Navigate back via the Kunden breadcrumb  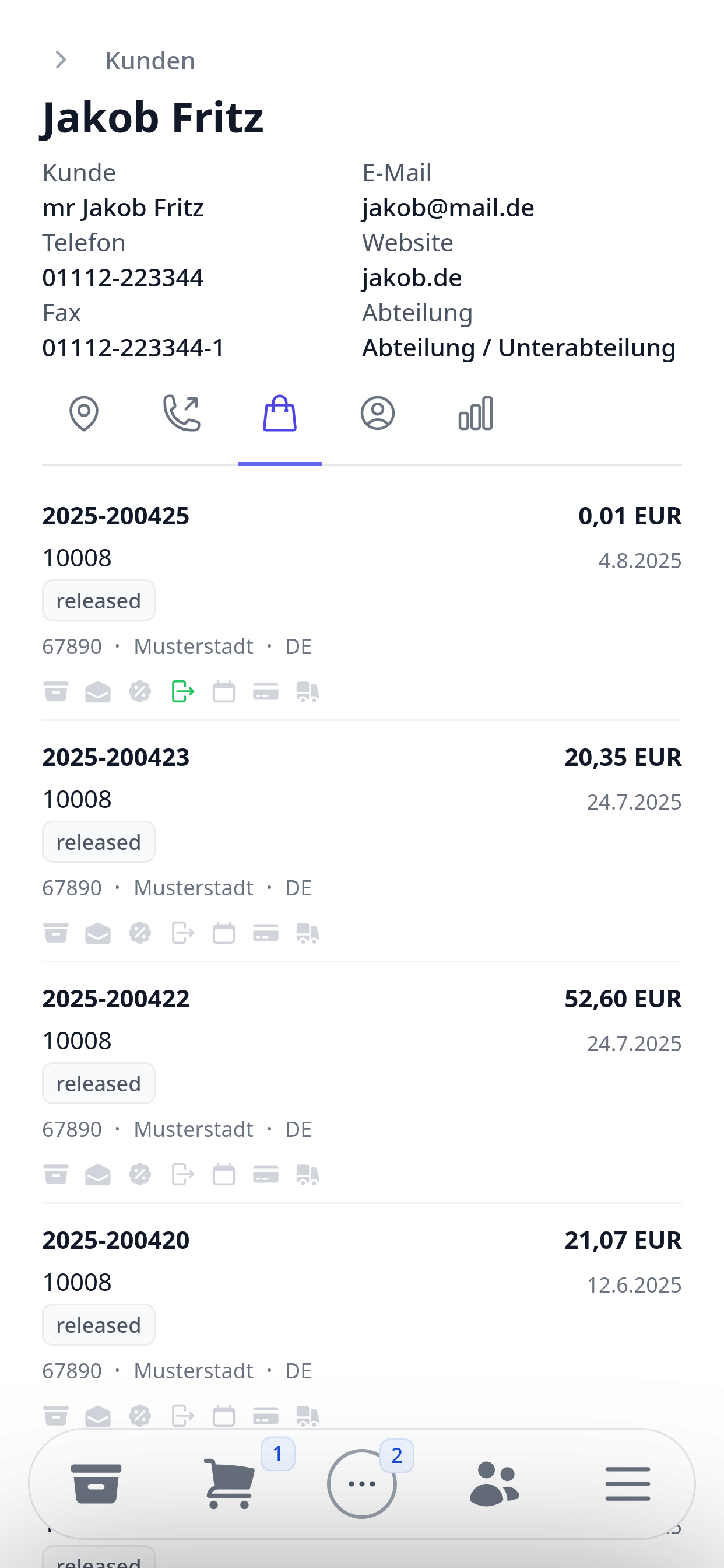tap(150, 60)
